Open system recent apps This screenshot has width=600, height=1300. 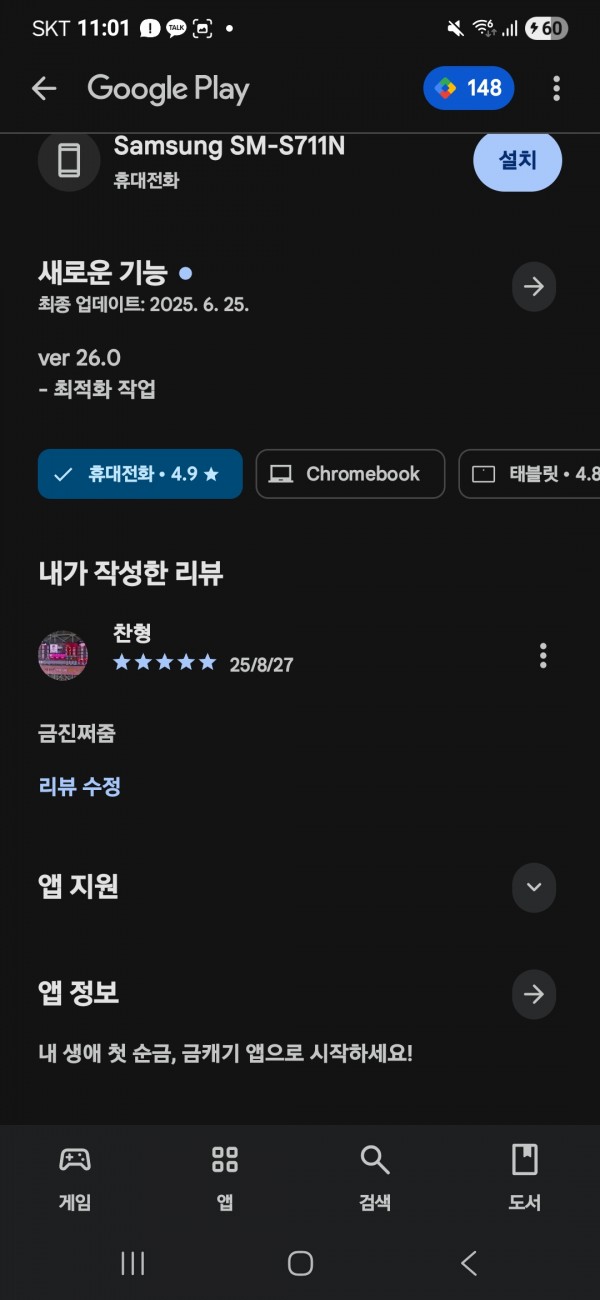click(x=133, y=1263)
